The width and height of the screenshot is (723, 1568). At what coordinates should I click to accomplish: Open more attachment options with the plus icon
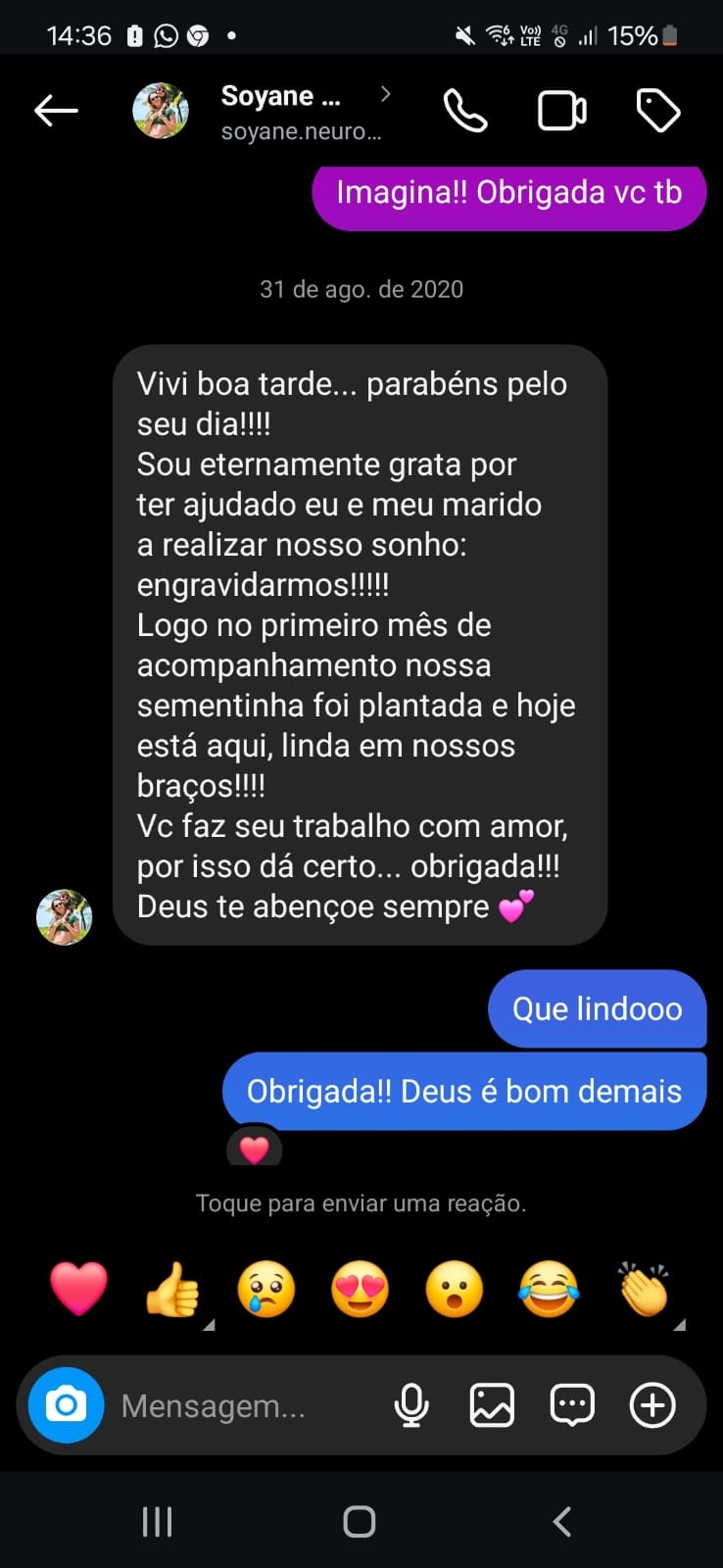651,1405
